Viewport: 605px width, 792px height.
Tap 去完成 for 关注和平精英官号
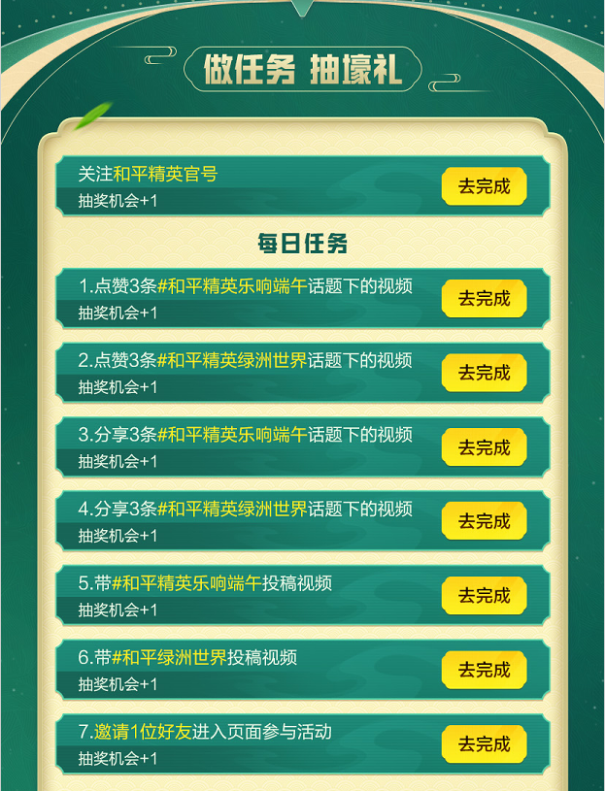click(x=484, y=186)
